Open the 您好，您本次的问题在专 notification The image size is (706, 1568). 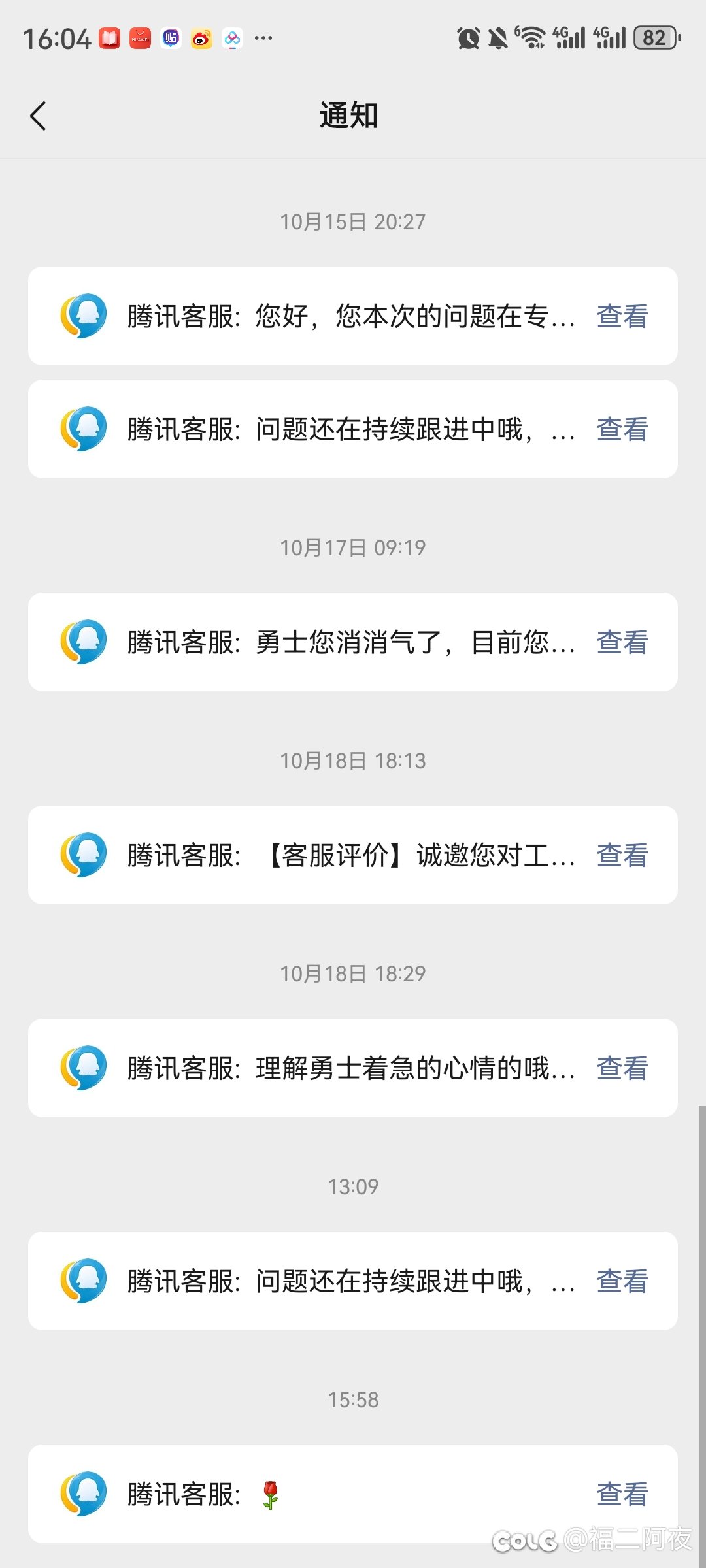352,316
